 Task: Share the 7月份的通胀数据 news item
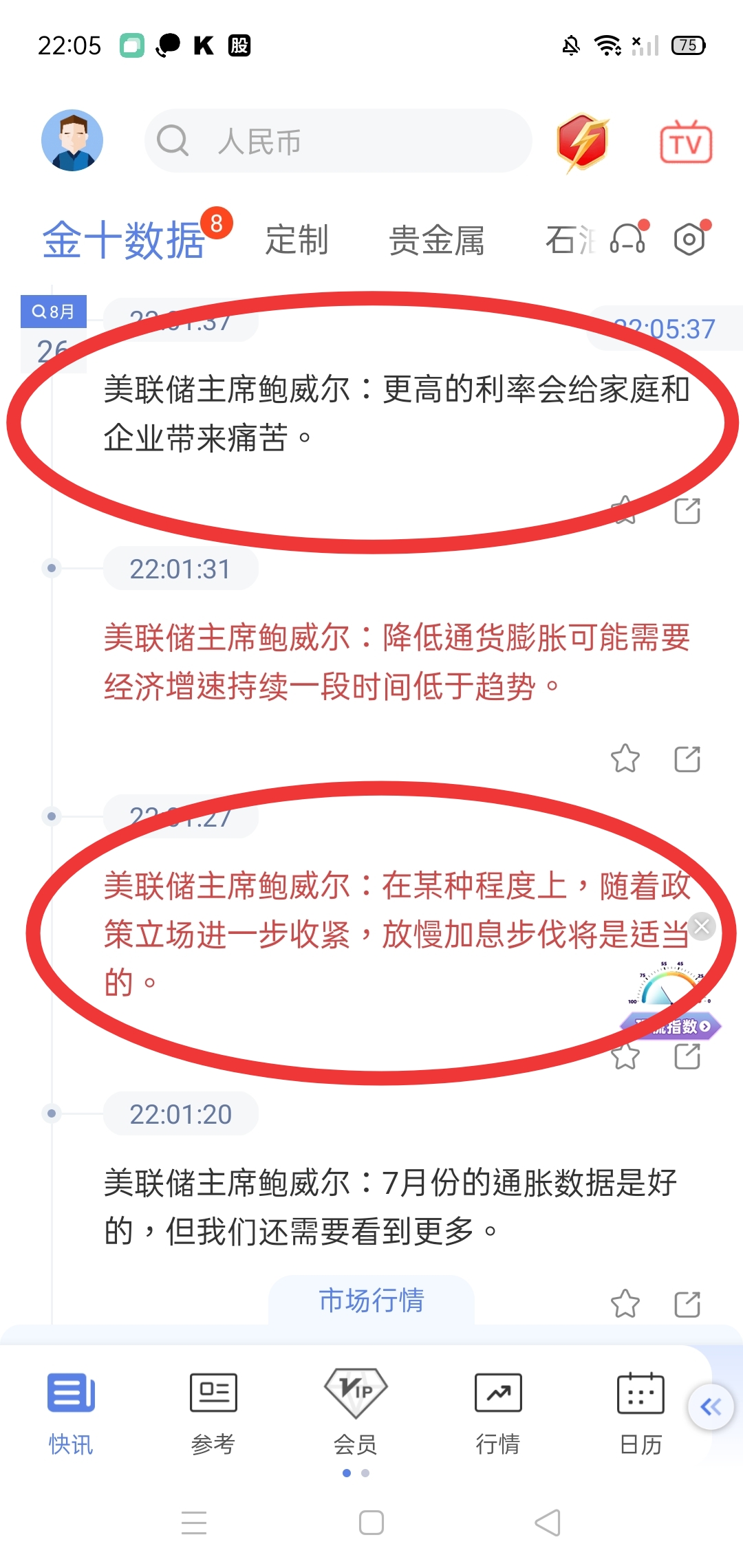coord(687,1303)
